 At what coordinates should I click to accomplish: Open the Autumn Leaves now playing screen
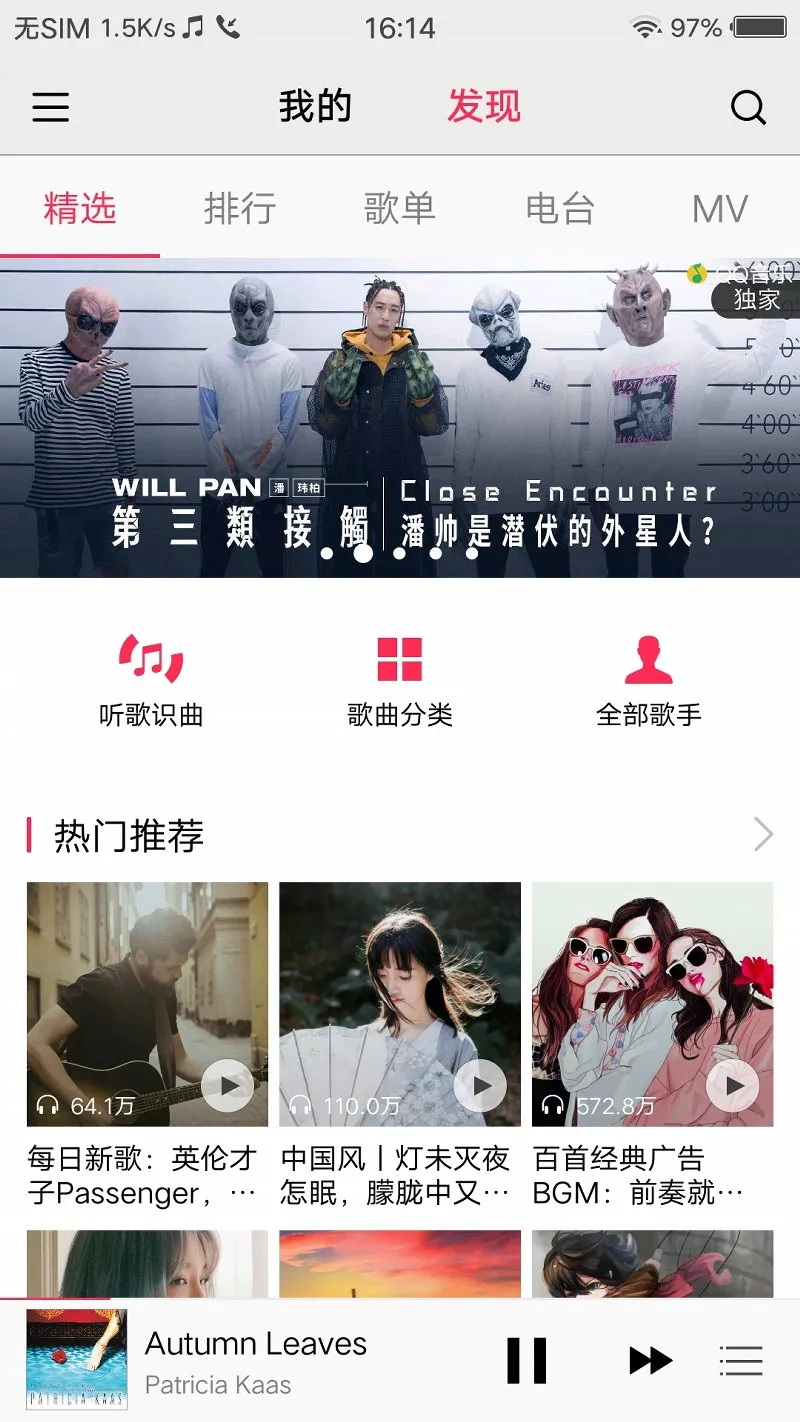click(x=257, y=1360)
